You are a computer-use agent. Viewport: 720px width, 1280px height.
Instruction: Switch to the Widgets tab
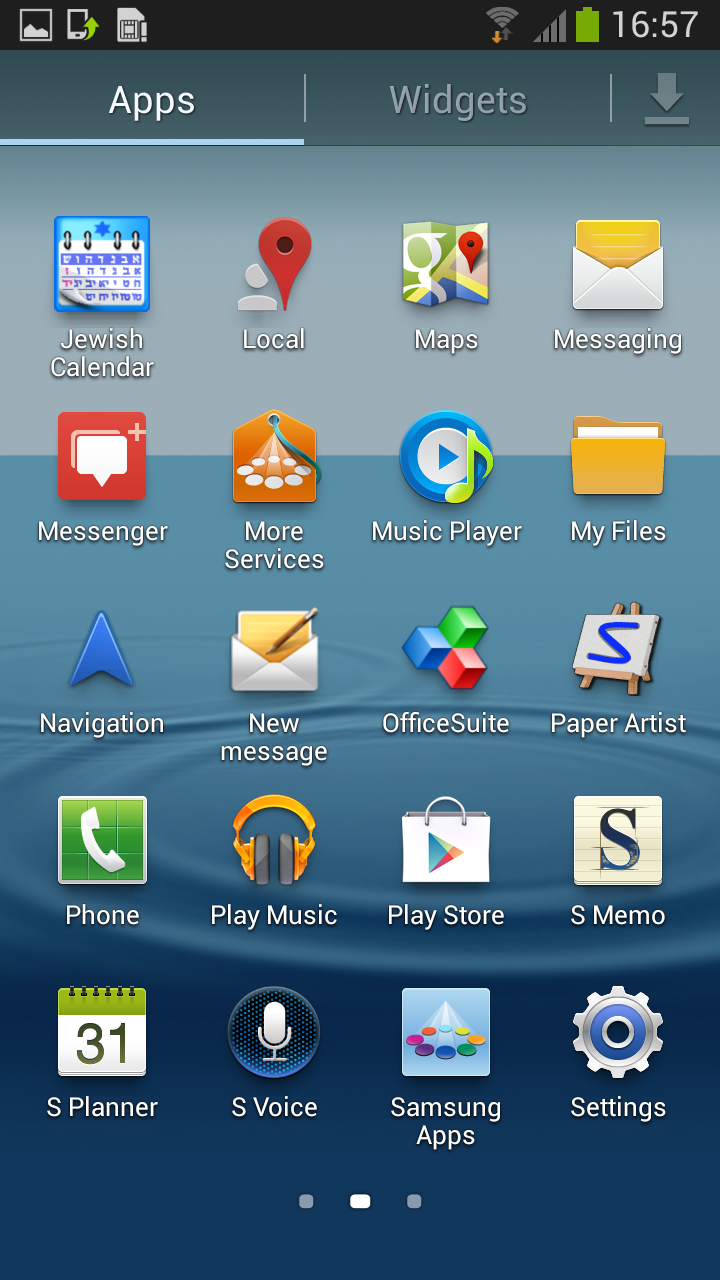click(x=458, y=100)
